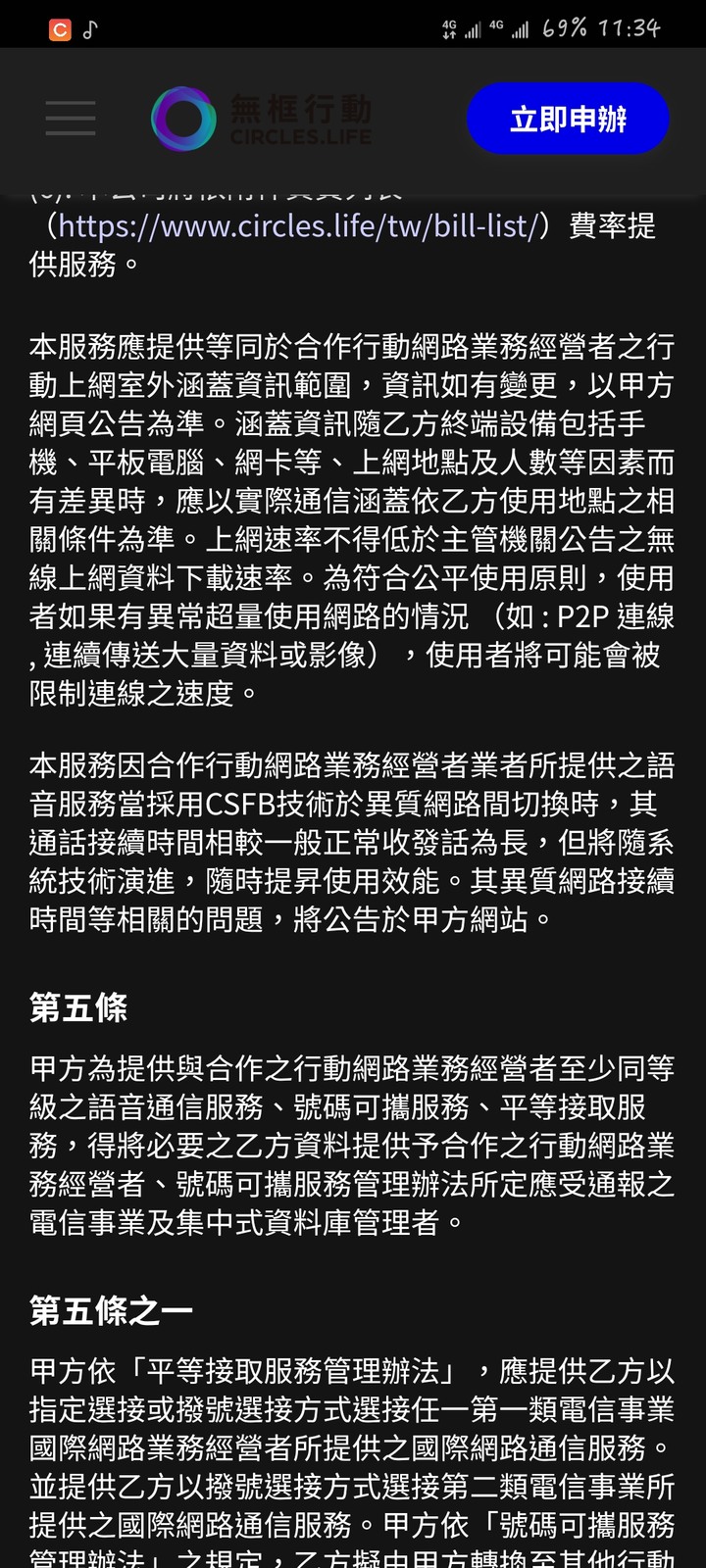Tap the Circles.Life logo to go home
This screenshot has width=706, height=1568.
pos(262,119)
